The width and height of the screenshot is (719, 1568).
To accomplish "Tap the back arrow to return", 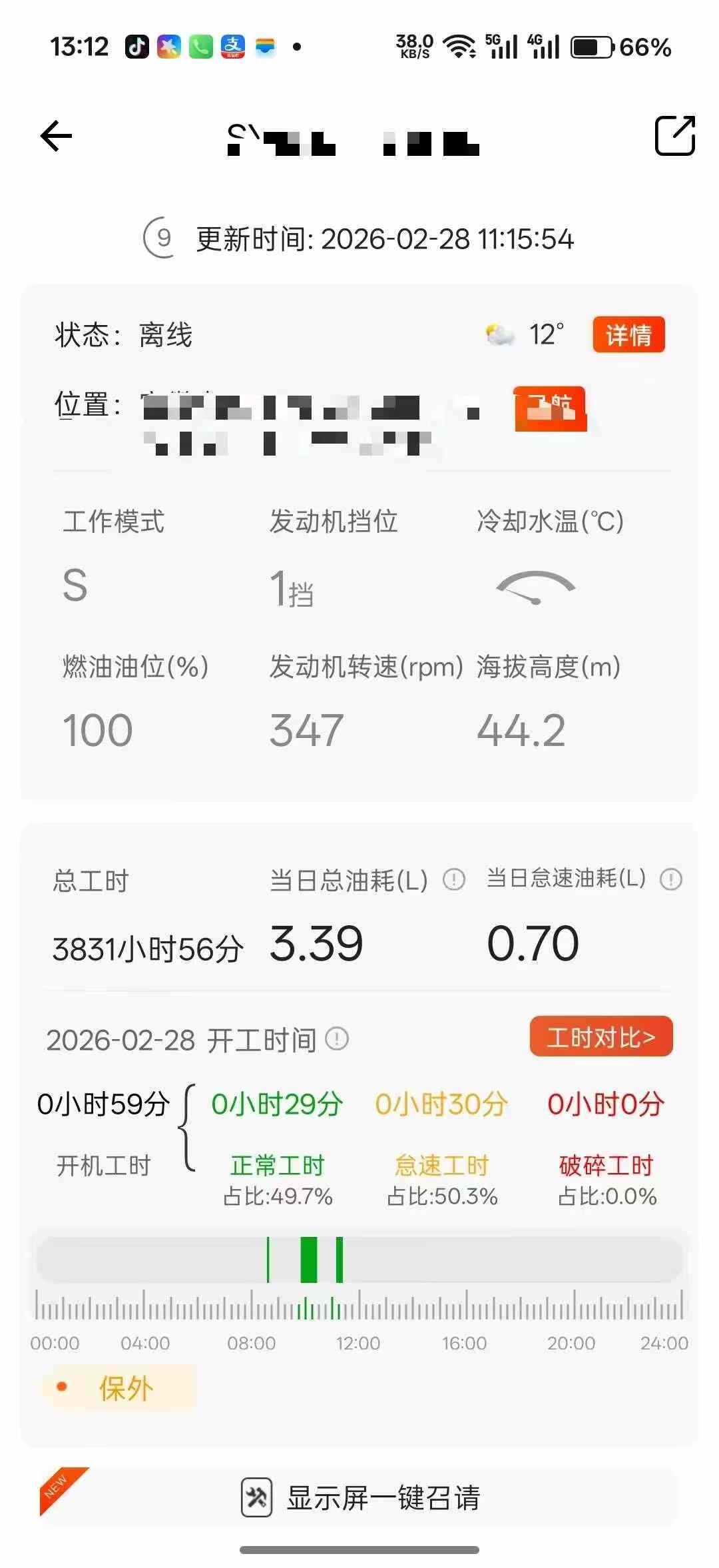I will pyautogui.click(x=56, y=135).
